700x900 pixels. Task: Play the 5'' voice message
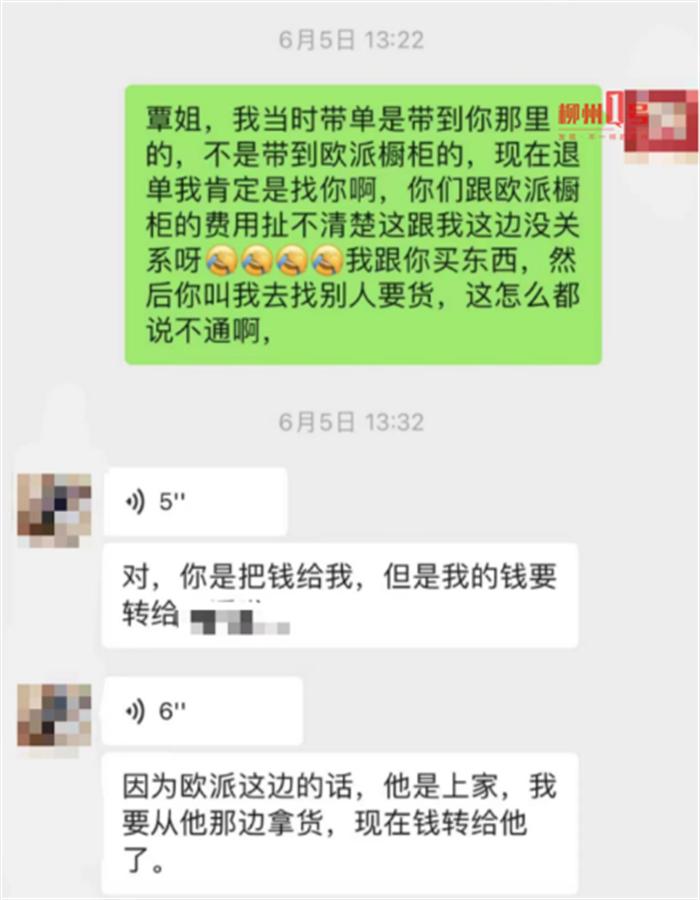(195, 502)
